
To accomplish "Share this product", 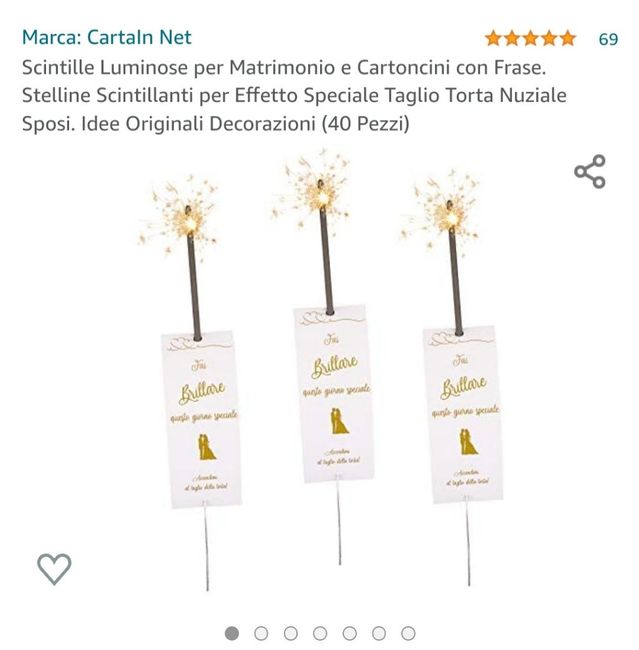I will [589, 171].
